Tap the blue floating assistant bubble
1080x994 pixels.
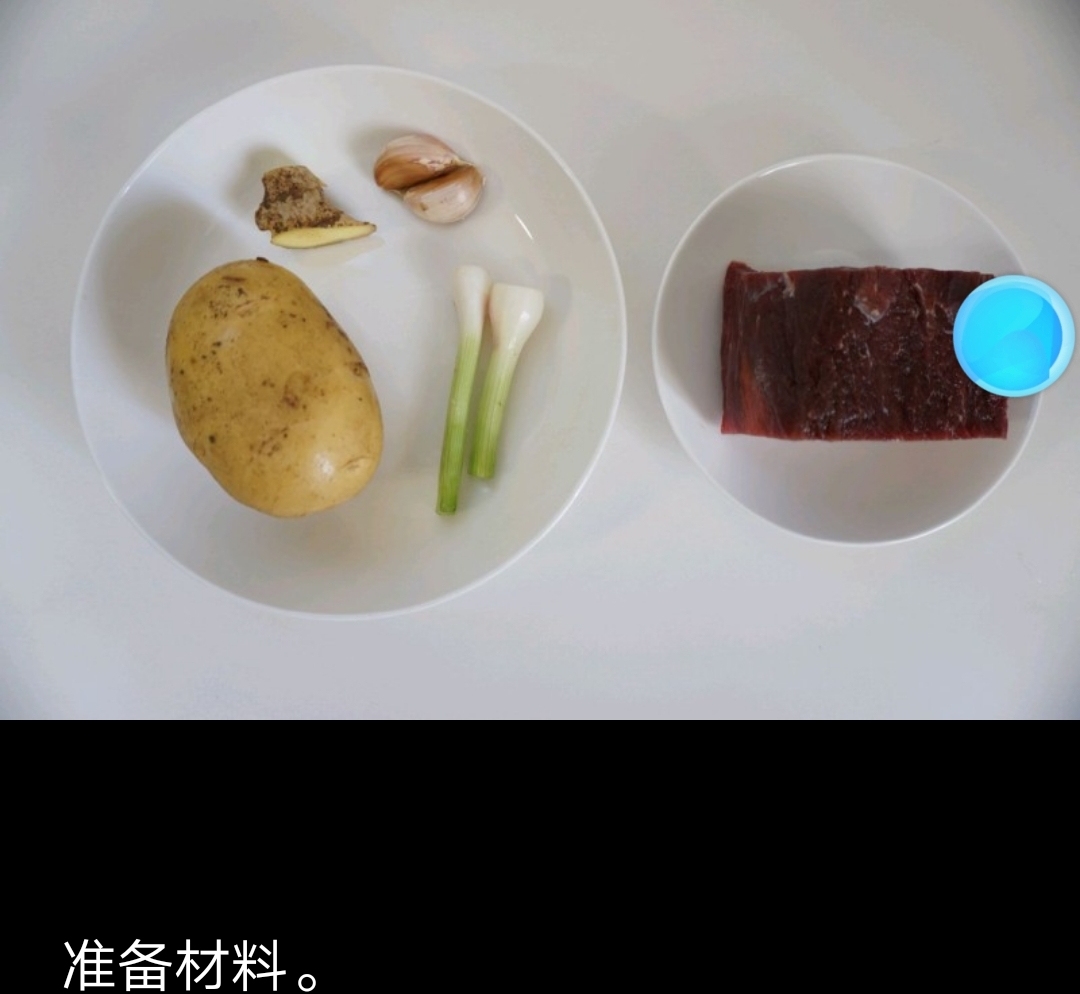(1013, 336)
